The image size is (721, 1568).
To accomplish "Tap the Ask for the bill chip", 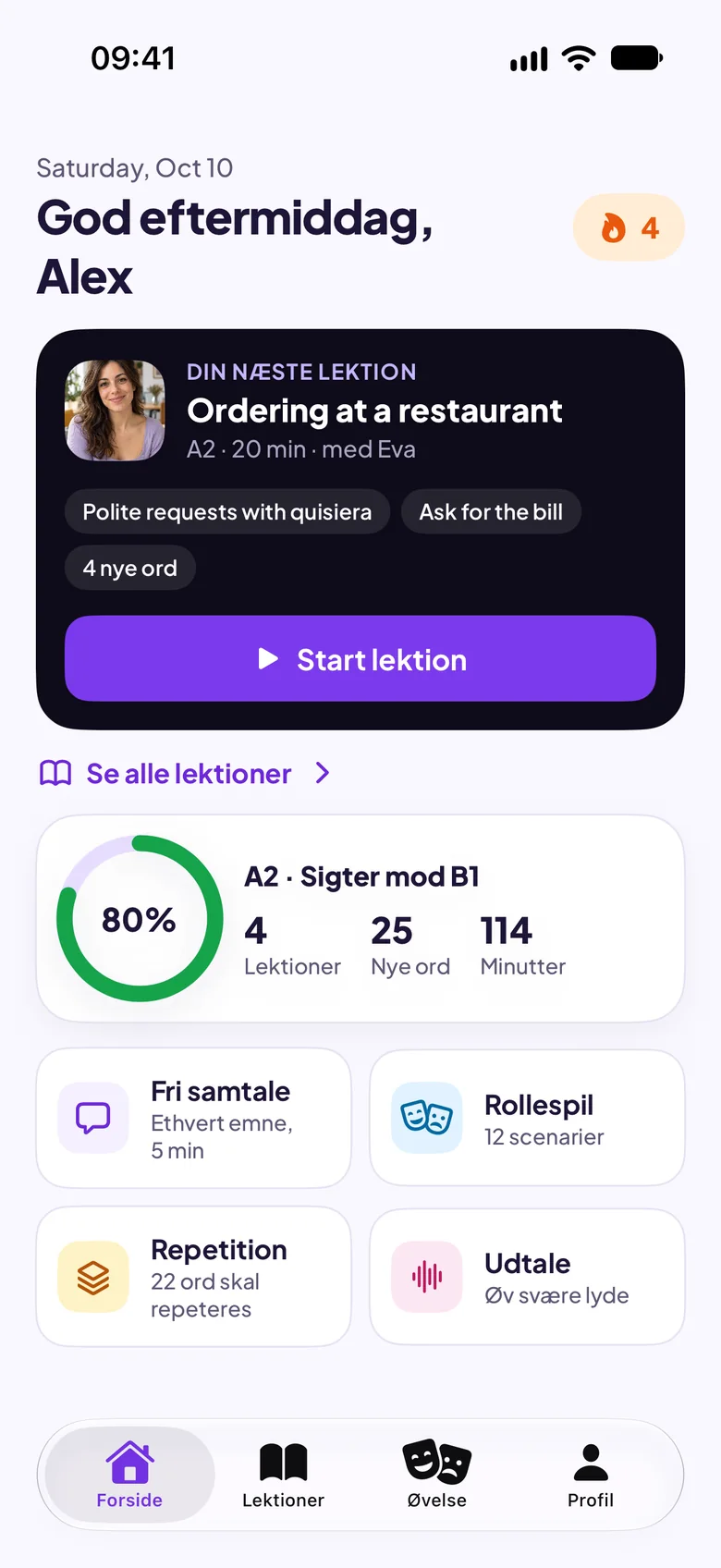I will (491, 511).
